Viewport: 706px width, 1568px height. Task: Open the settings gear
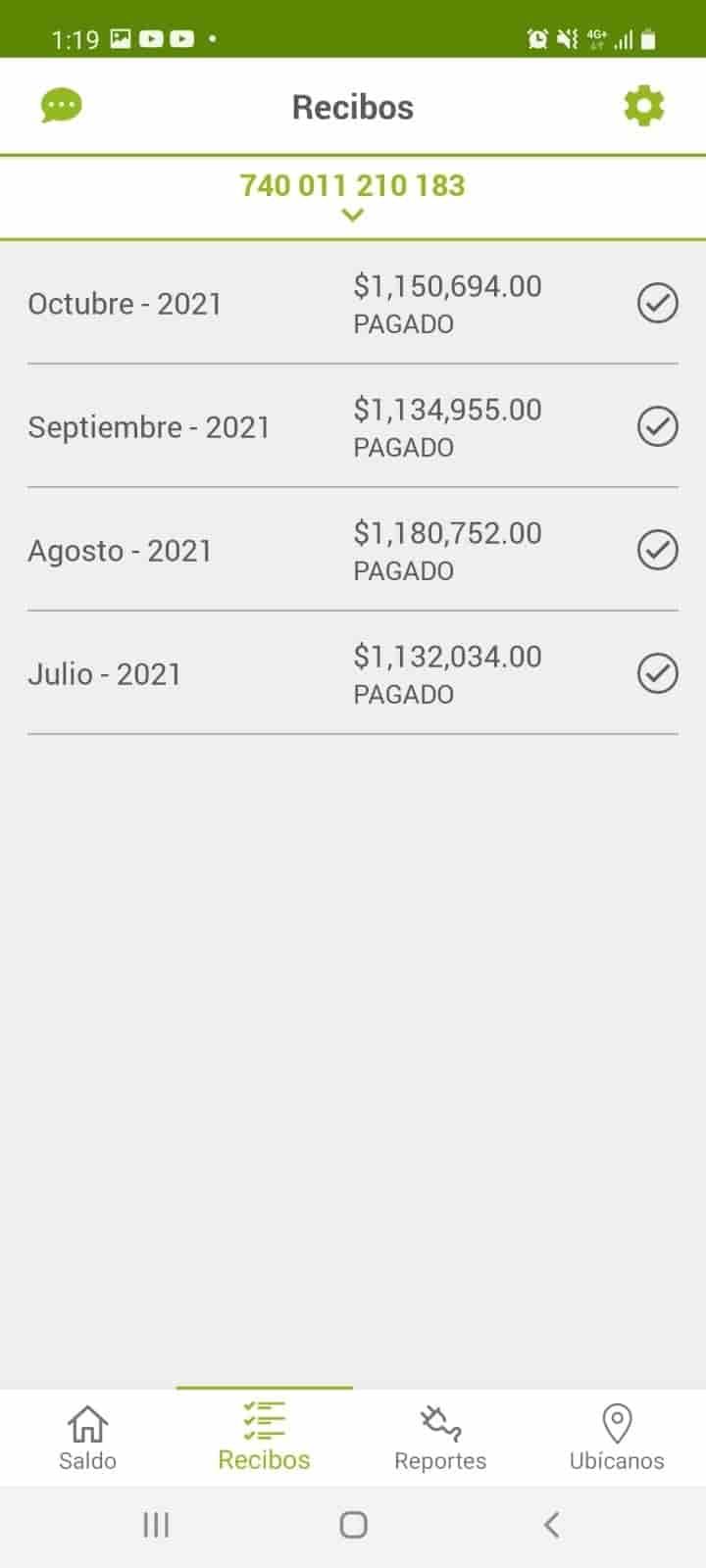[644, 106]
